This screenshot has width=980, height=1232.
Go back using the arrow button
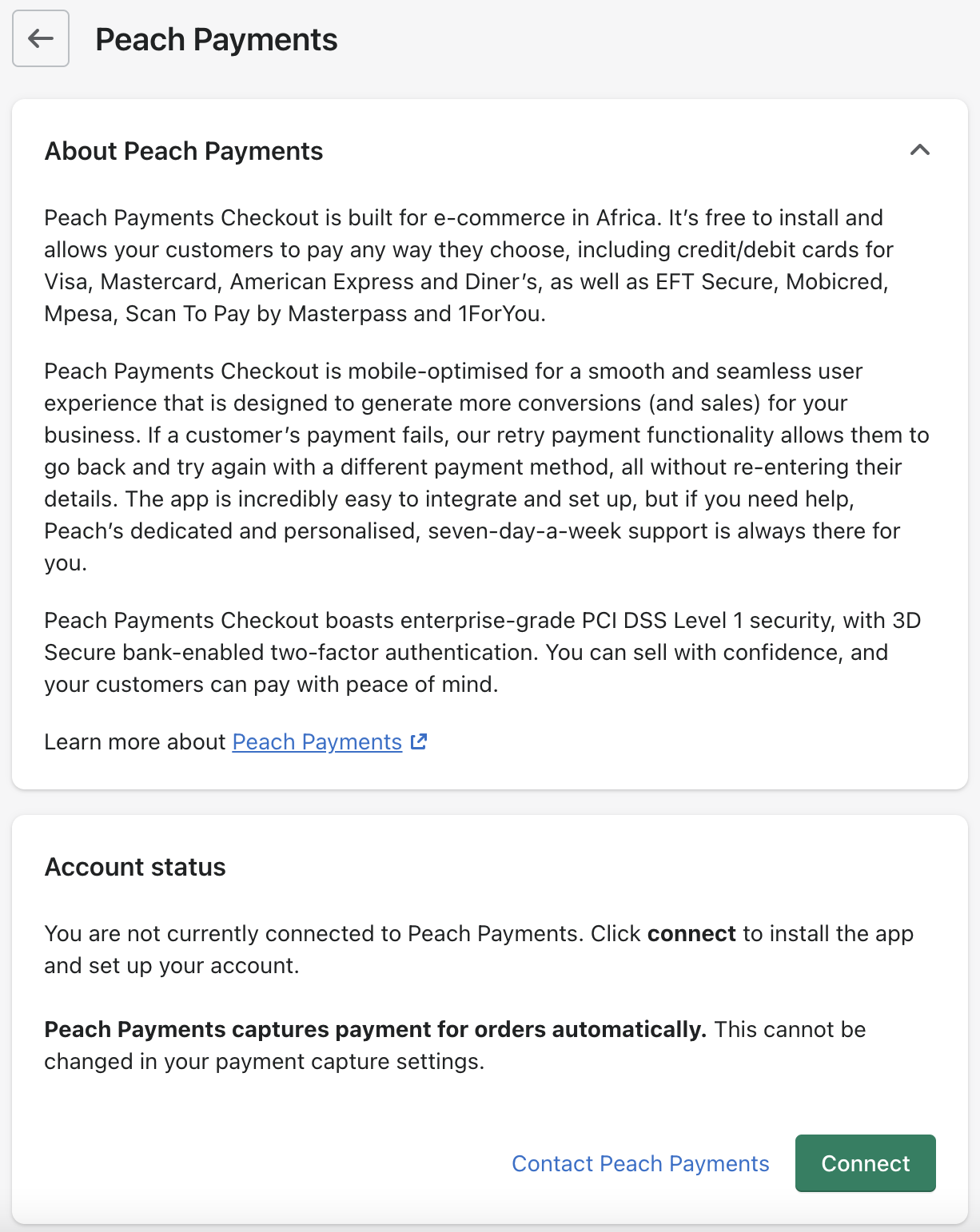[41, 38]
